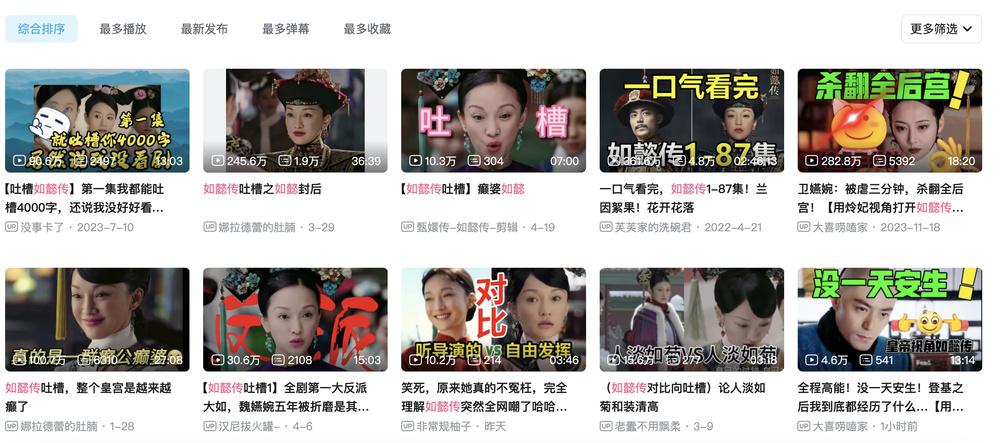Expand the 更多筛选 filter dropdown
Image resolution: width=1000 pixels, height=443 pixels.
940,29
